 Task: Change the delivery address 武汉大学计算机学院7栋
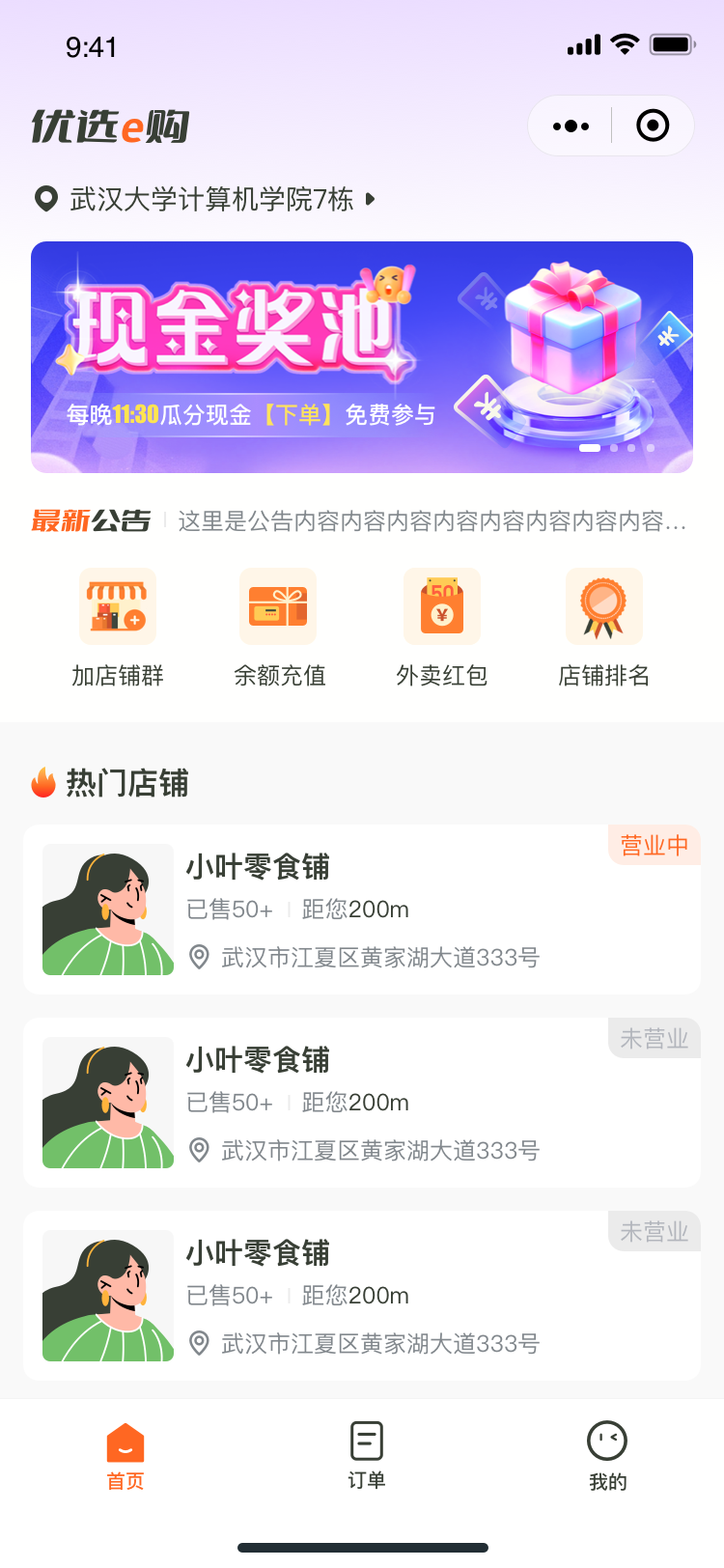pyautogui.click(x=210, y=200)
